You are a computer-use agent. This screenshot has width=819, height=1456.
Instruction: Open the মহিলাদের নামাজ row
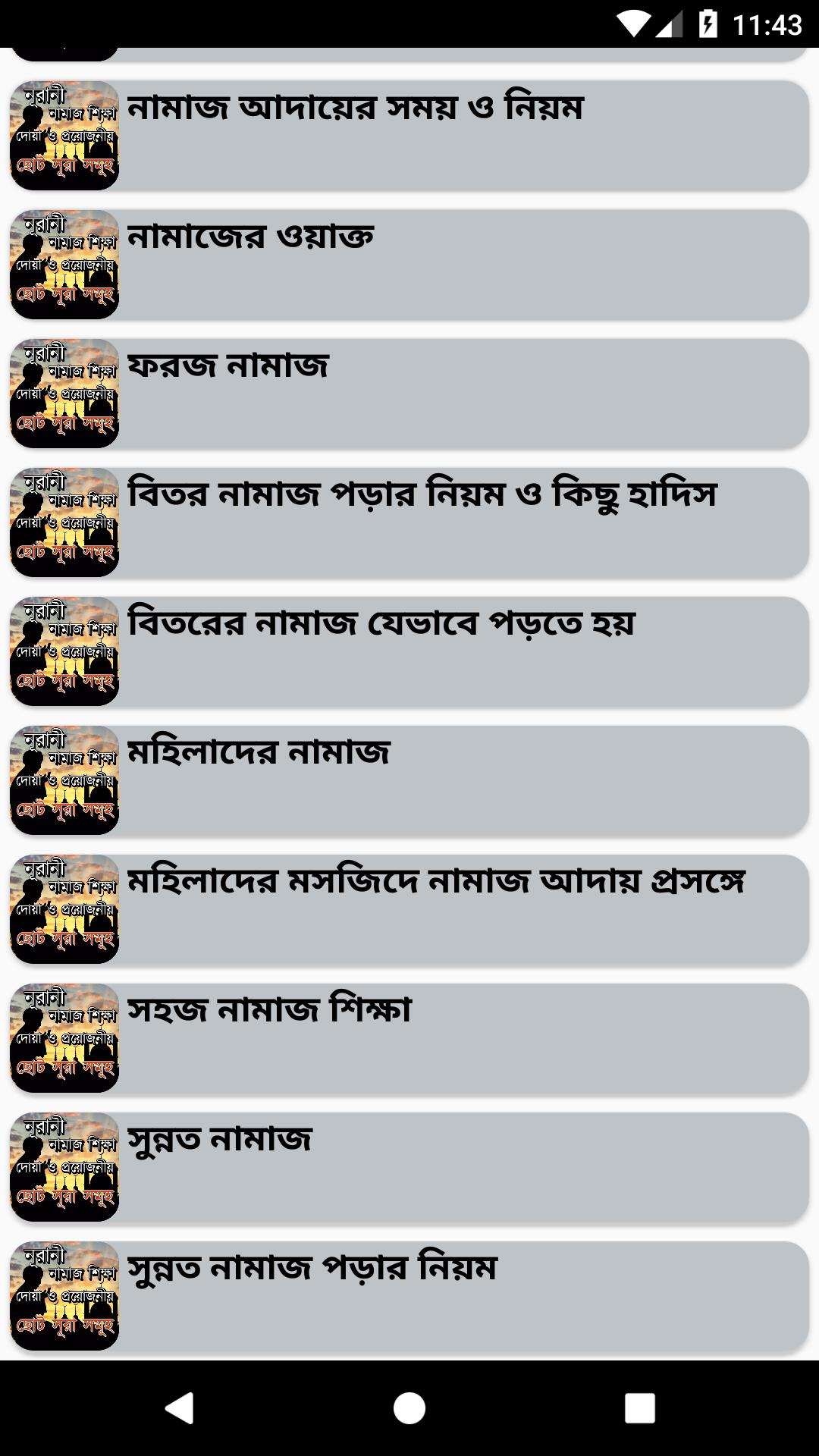[409, 780]
